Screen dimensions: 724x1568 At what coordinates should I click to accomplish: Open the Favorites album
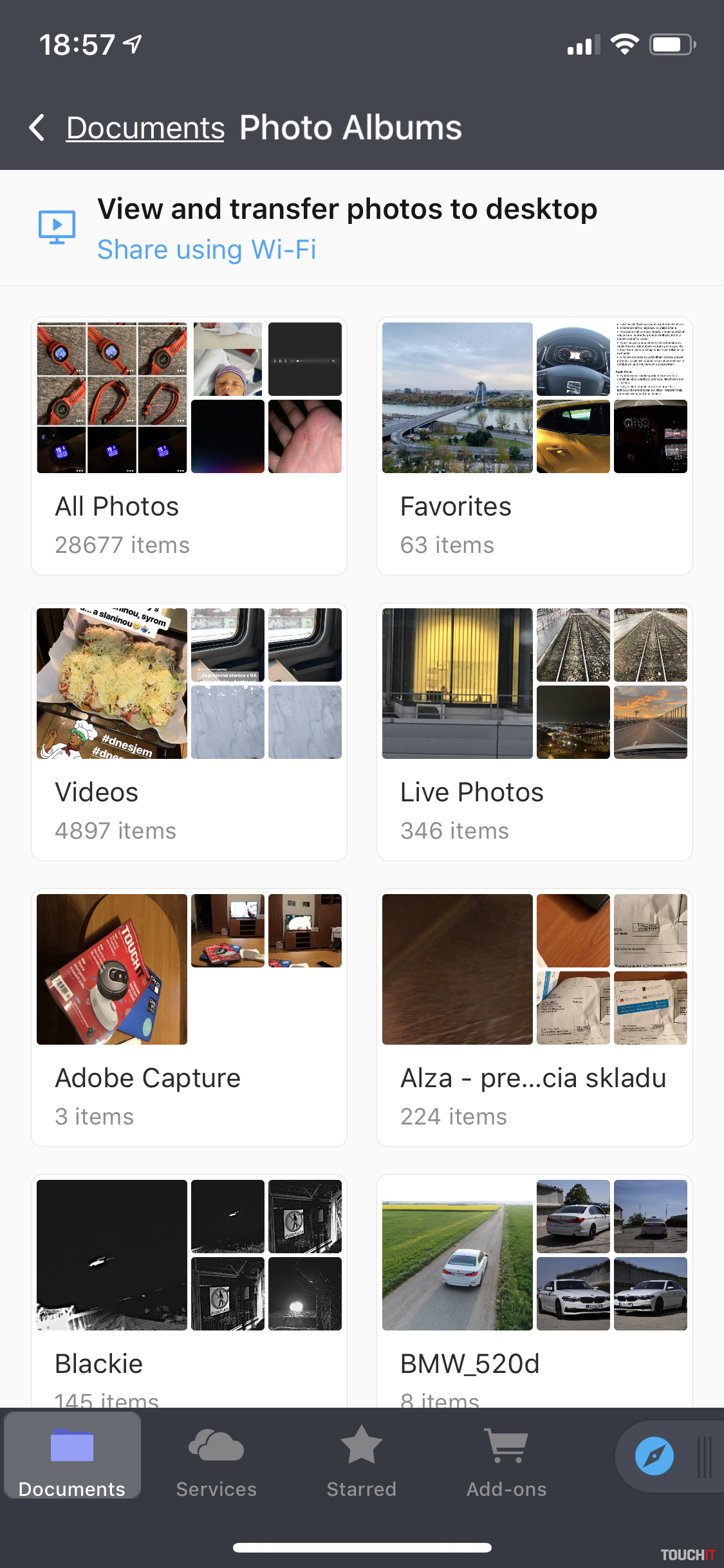coord(534,445)
